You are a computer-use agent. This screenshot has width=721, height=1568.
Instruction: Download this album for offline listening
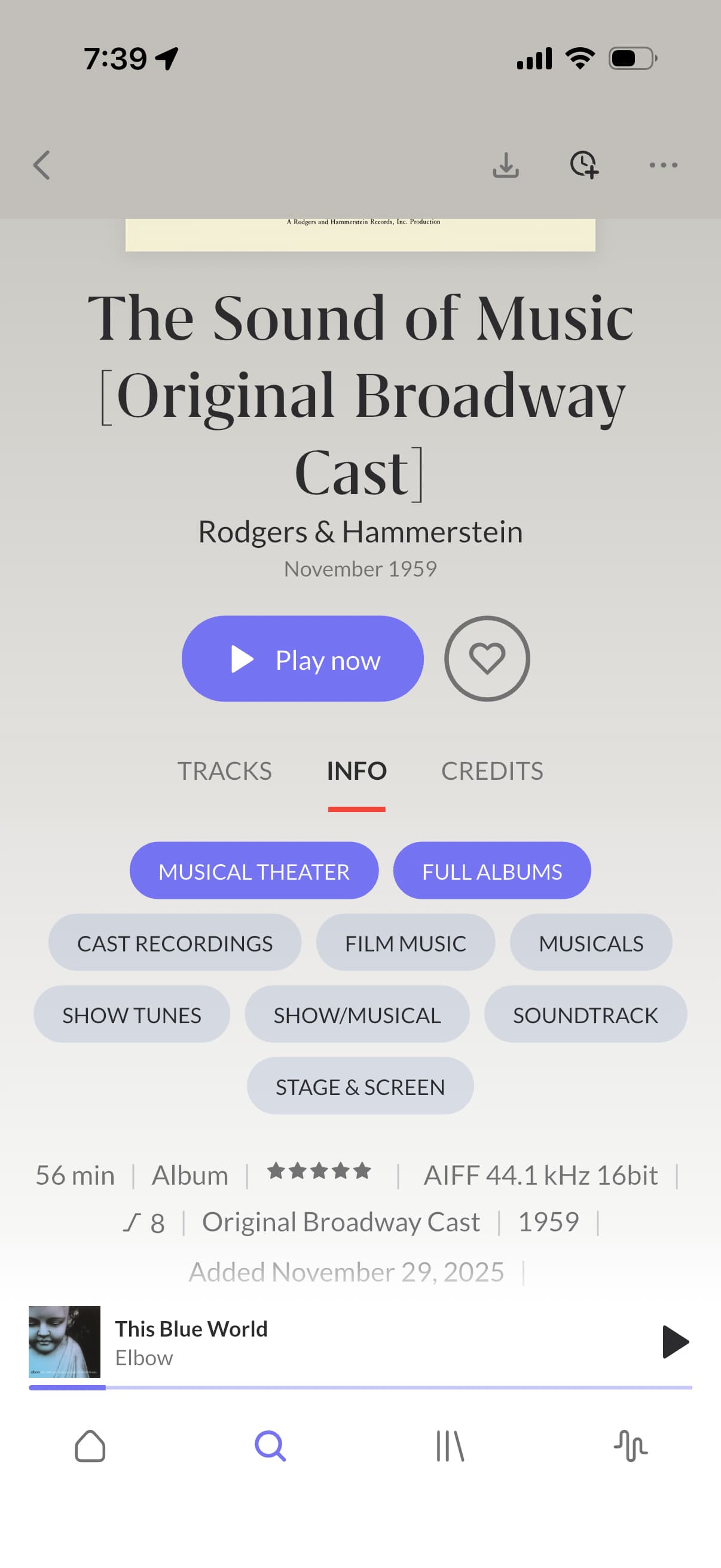[x=506, y=165]
